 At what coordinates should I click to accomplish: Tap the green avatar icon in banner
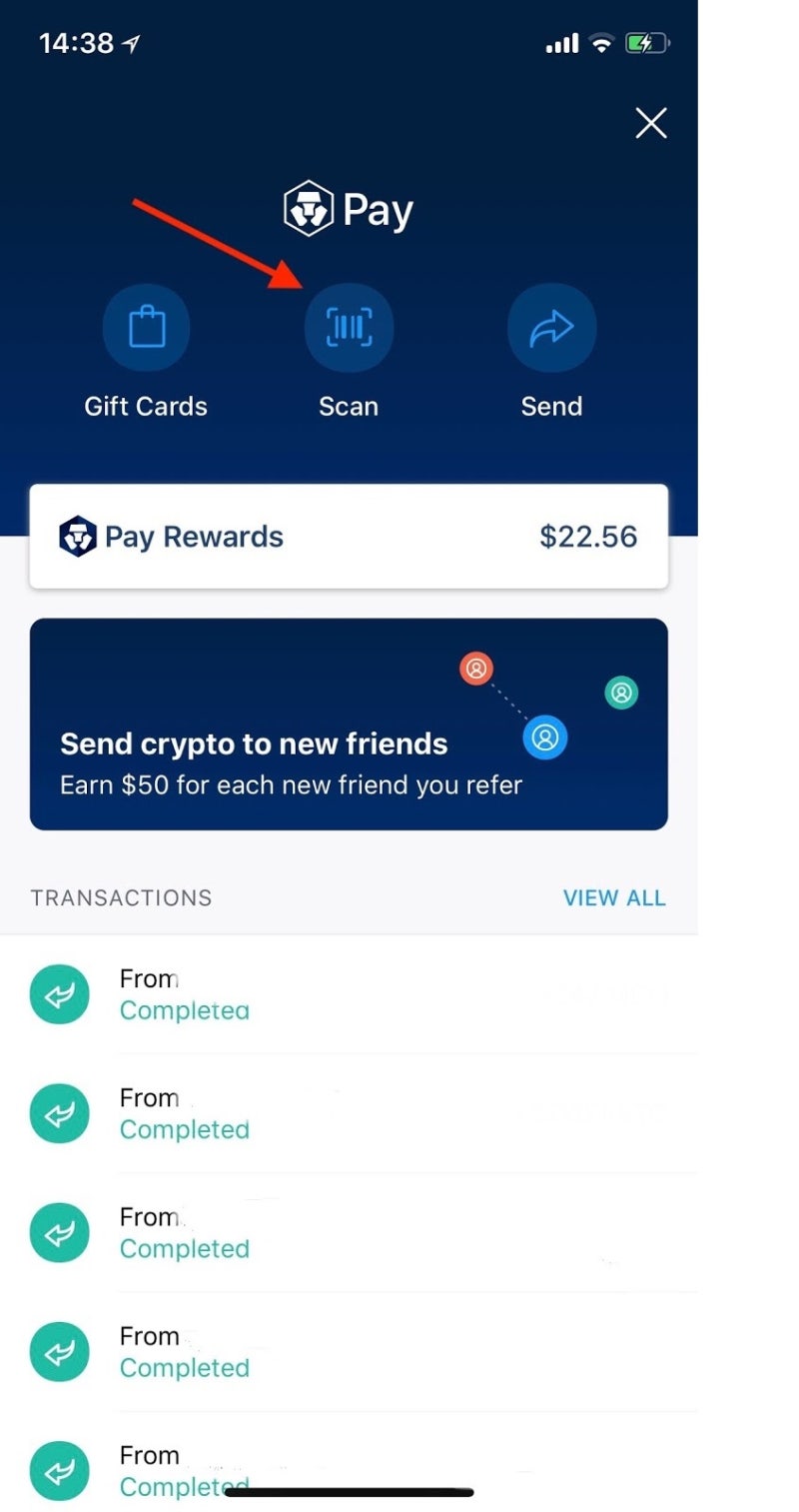tap(620, 692)
